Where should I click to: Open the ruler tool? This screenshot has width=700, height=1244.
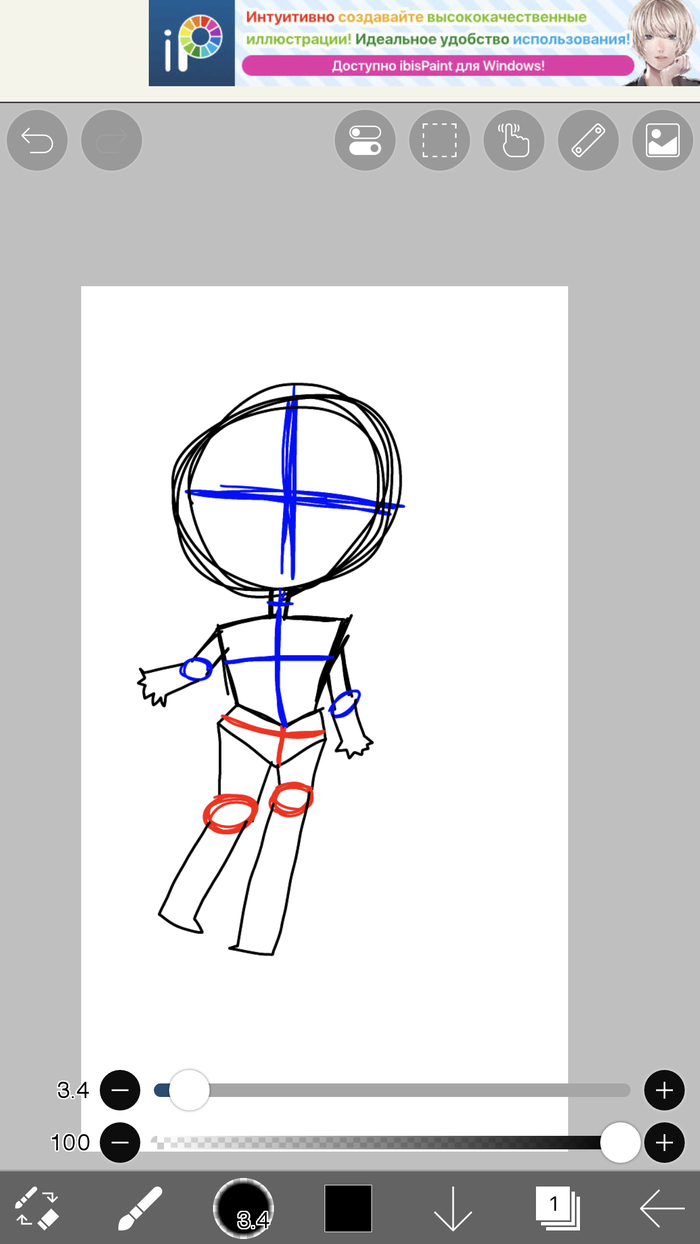(588, 140)
